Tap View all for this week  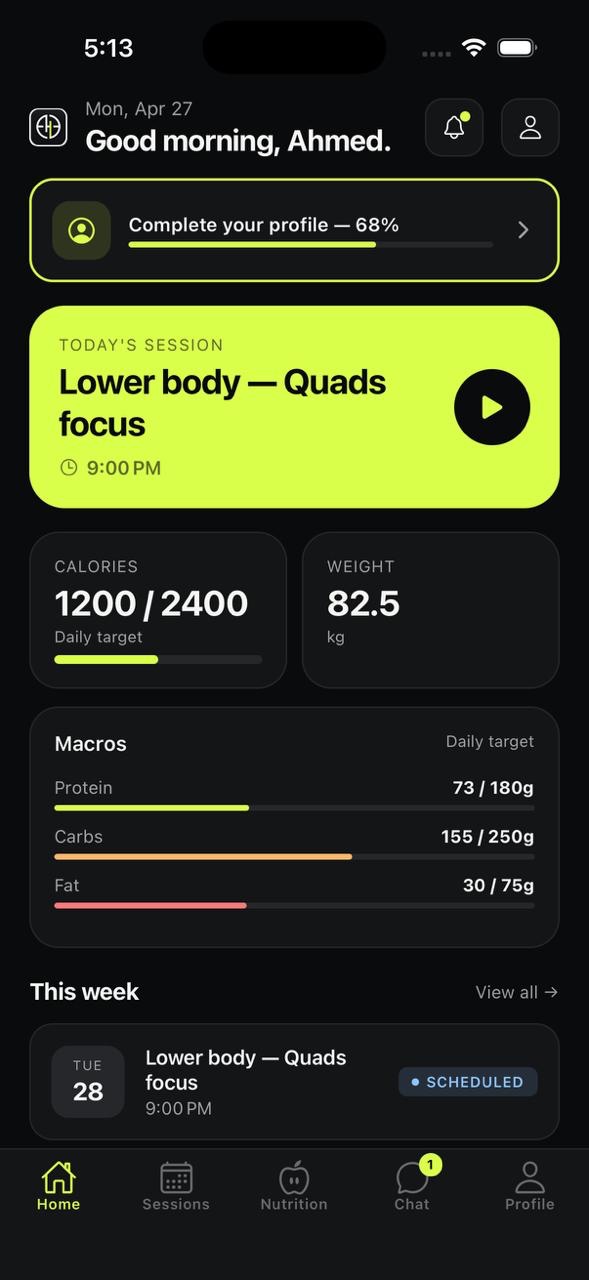516,992
